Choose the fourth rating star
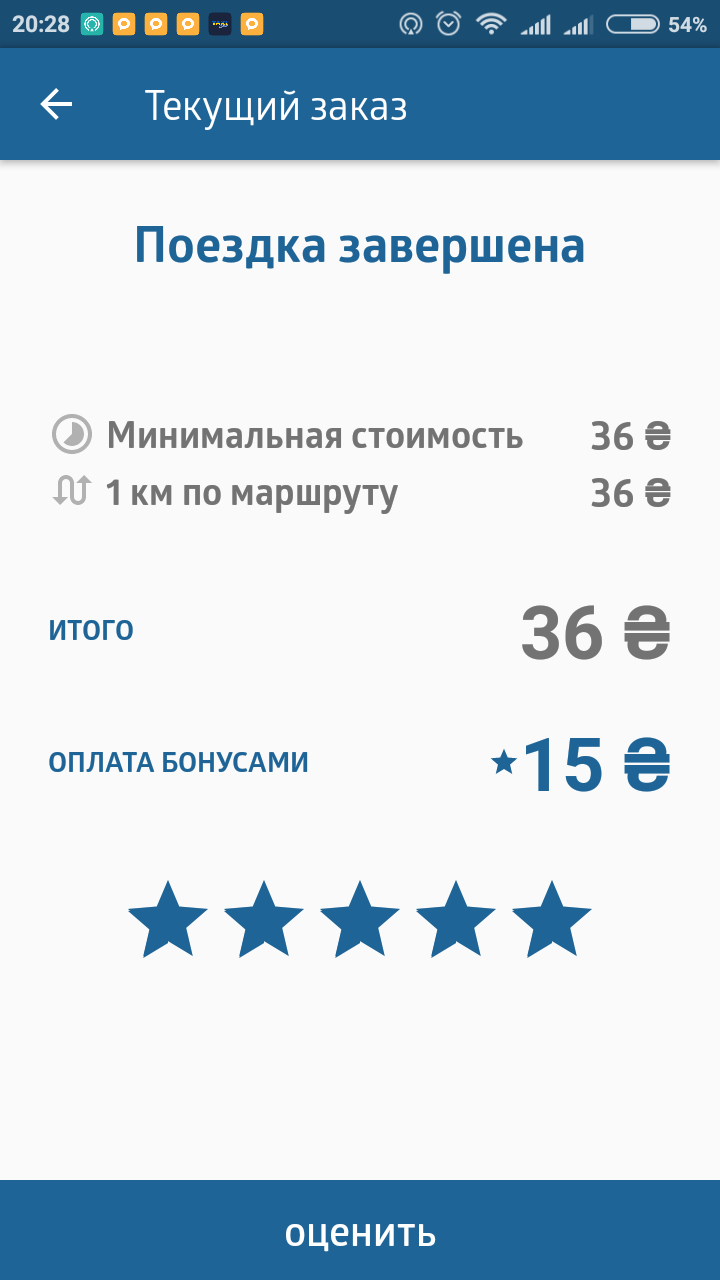The width and height of the screenshot is (720, 1280). click(455, 922)
